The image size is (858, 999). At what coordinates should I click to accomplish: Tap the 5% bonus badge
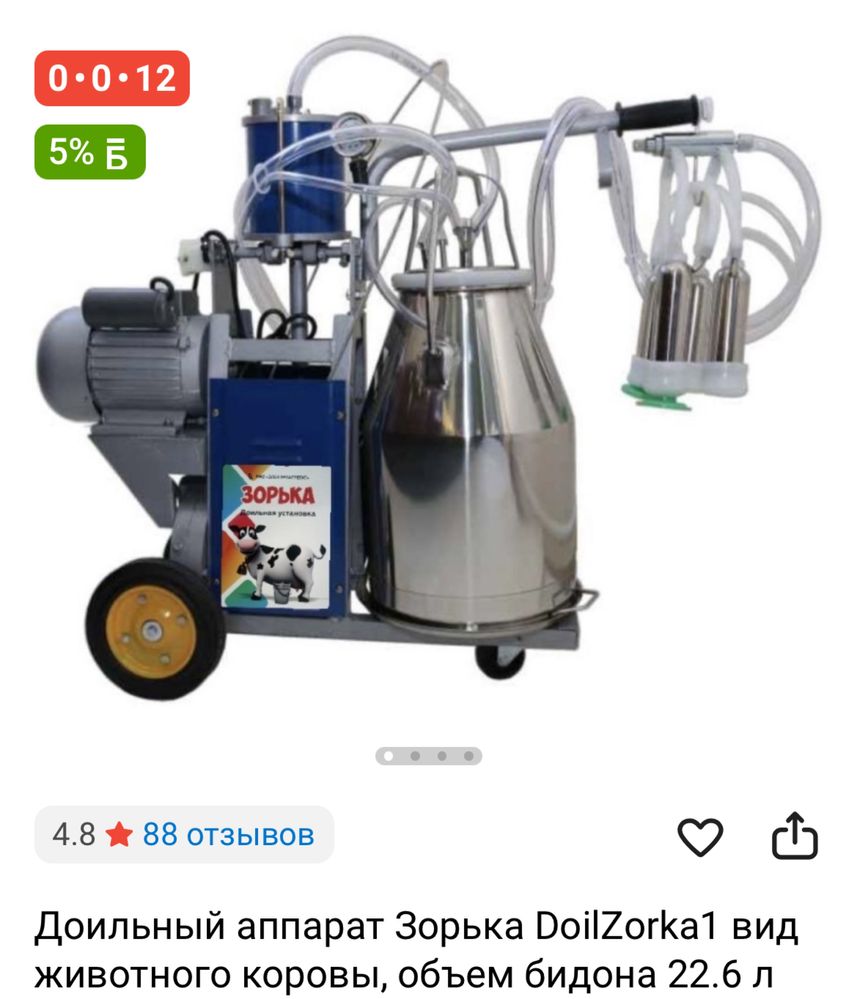pos(90,152)
